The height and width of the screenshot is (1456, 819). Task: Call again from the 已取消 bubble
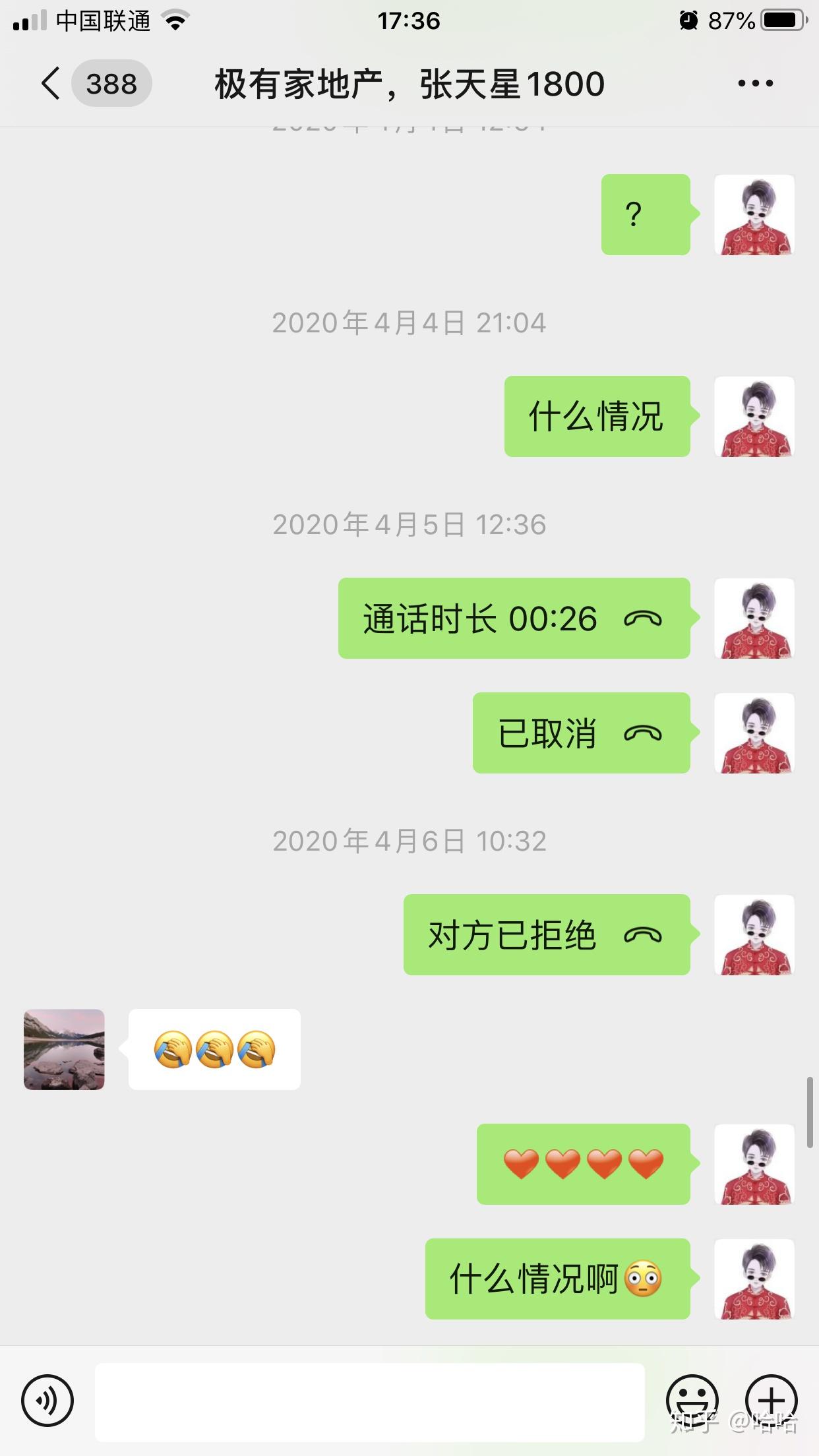coord(581,733)
